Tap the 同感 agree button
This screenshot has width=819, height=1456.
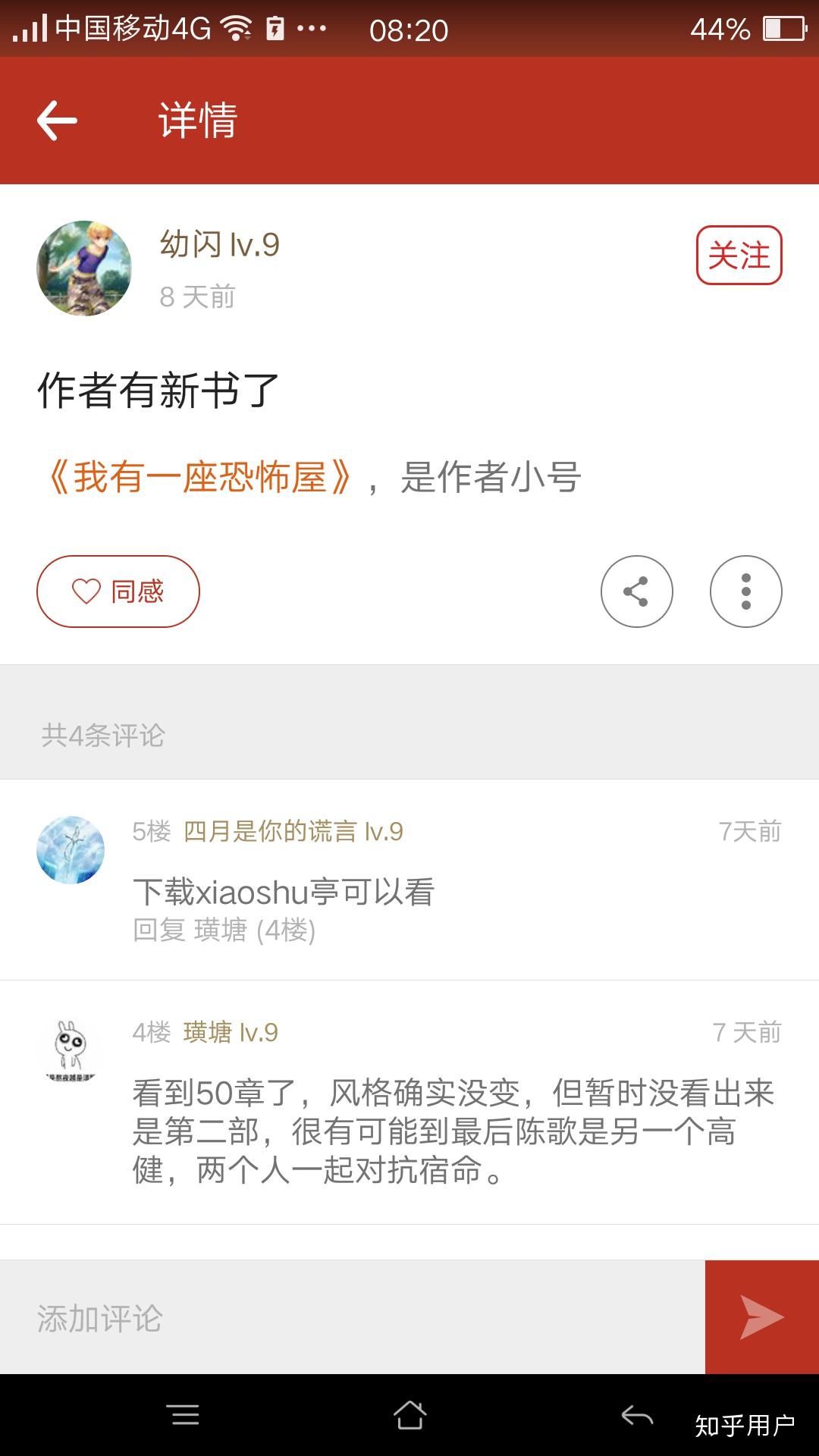[118, 591]
